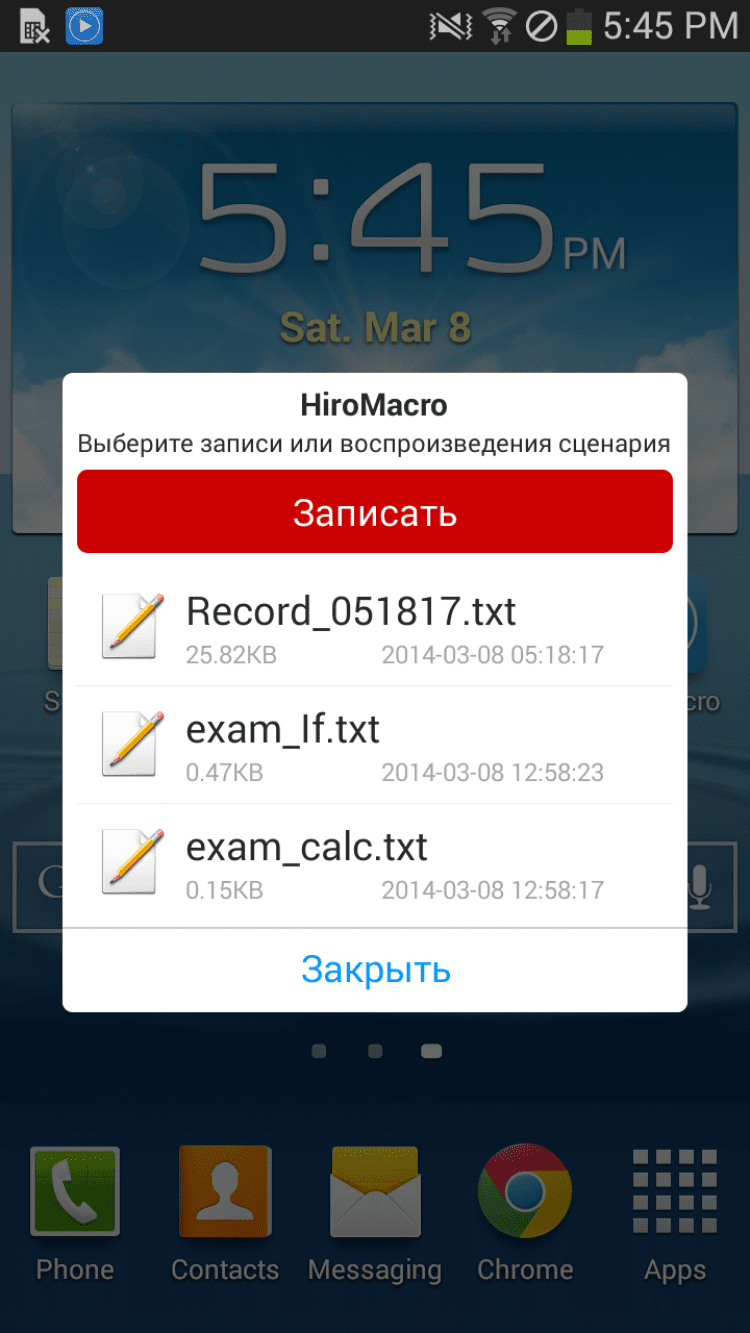Open the Apps drawer
This screenshot has width=750, height=1333.
[x=675, y=1212]
